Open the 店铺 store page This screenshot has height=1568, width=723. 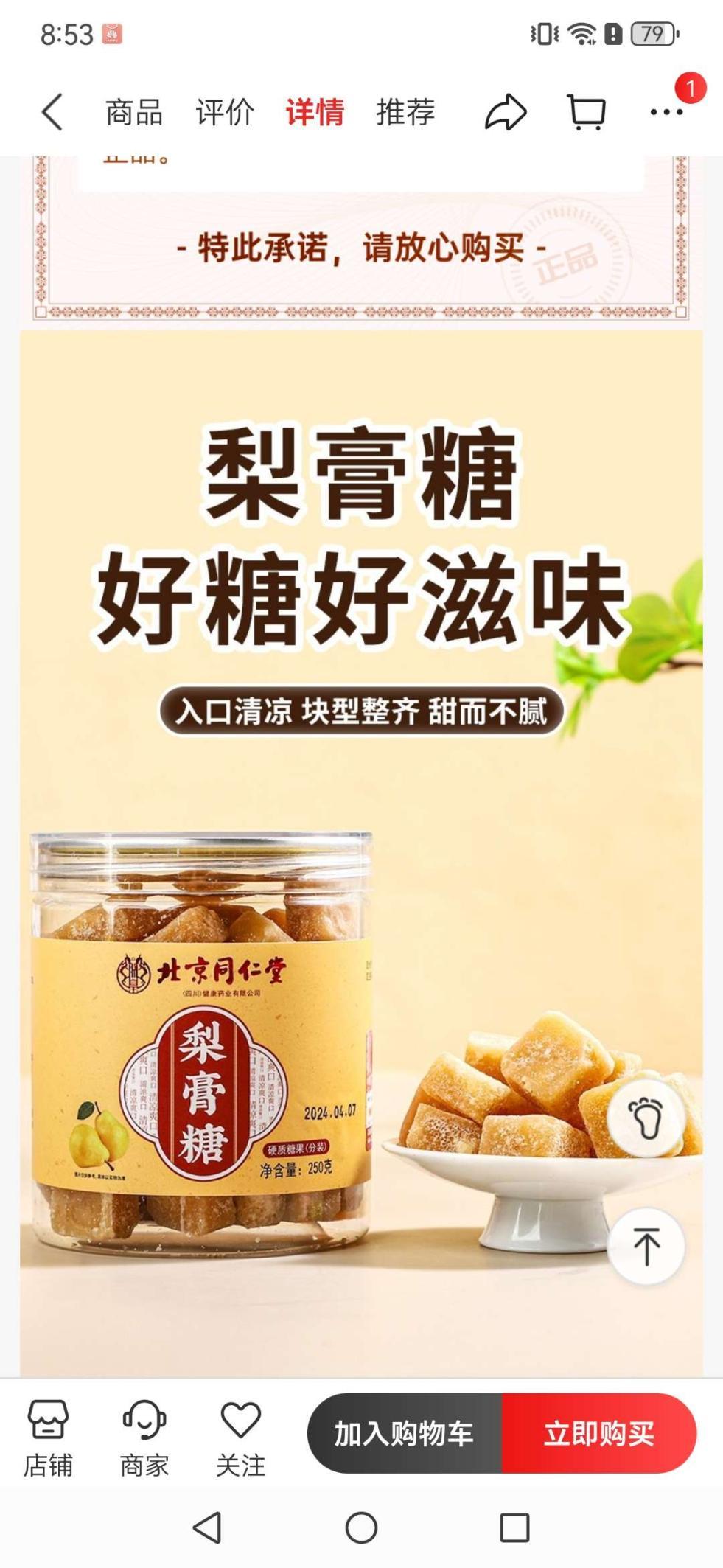coord(48,1439)
